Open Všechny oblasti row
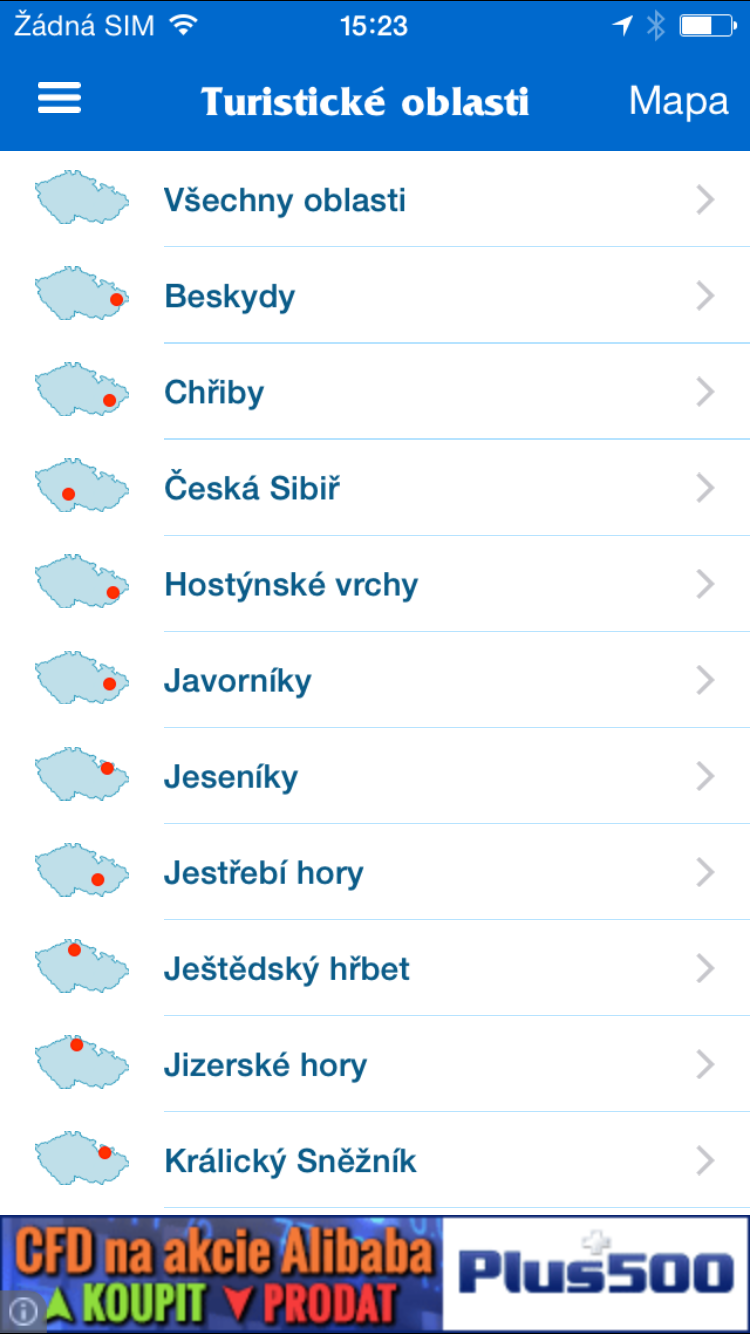 pos(375,199)
